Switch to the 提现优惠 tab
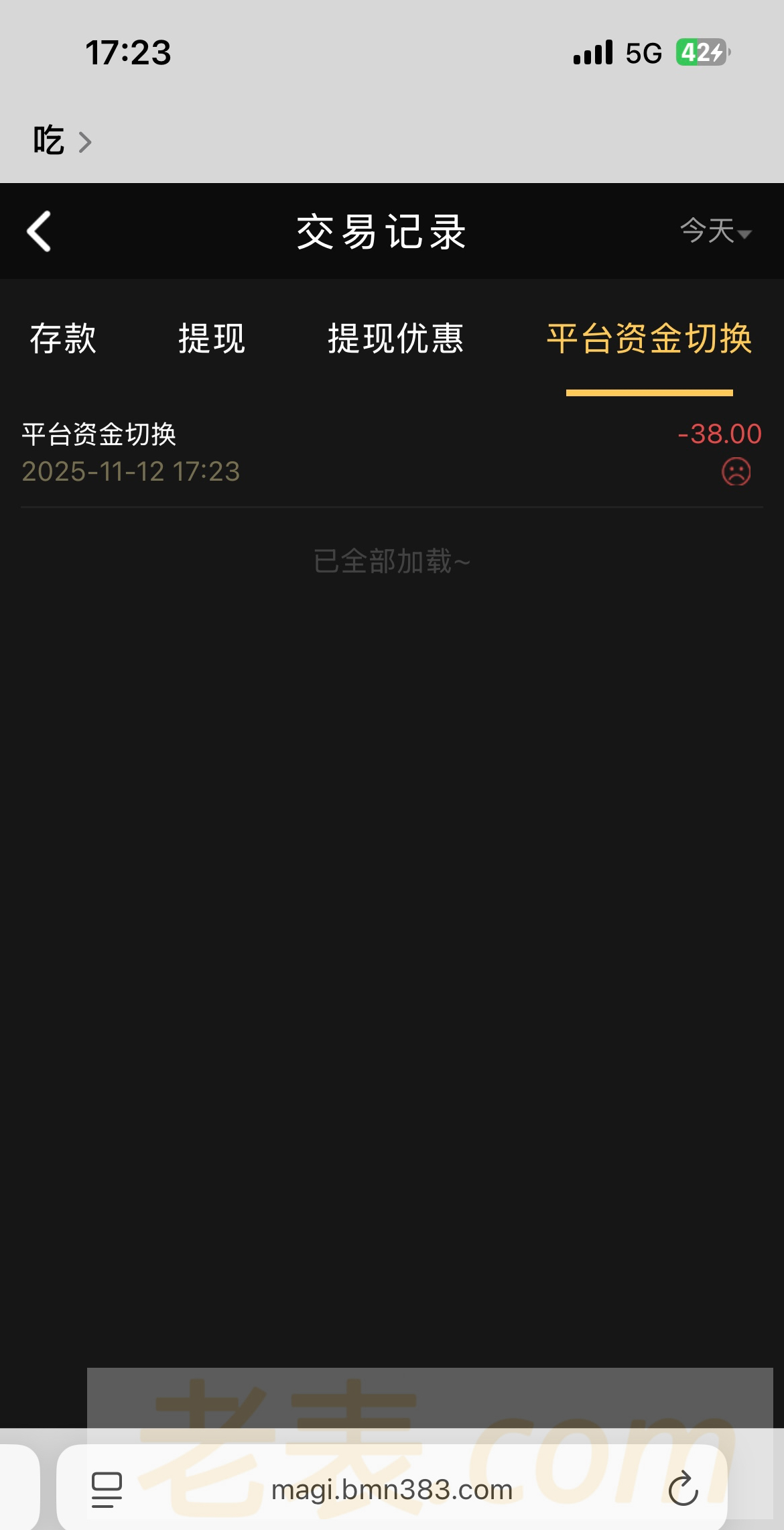784x1530 pixels. click(395, 338)
